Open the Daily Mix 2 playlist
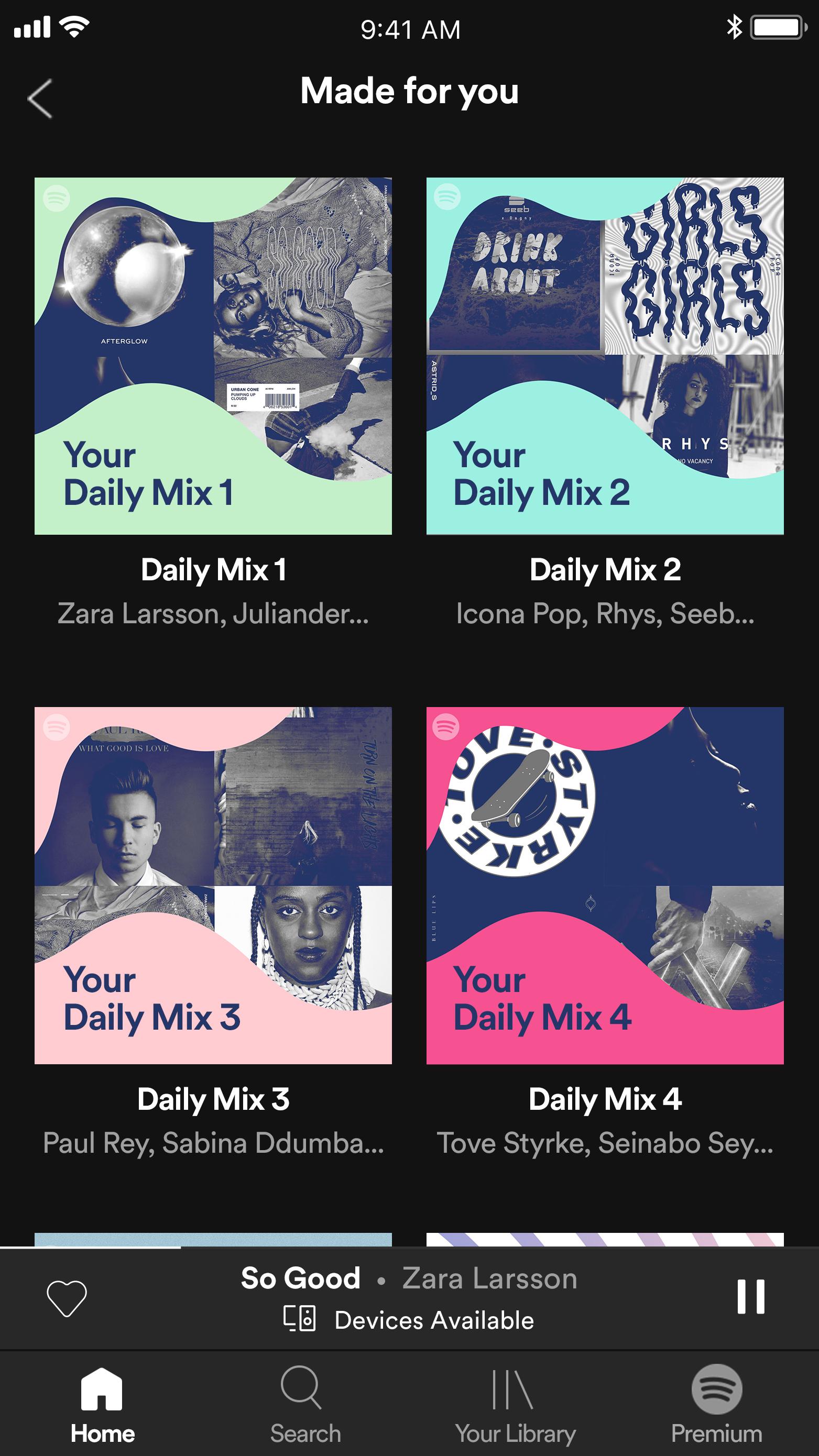Screen dimensions: 819x1456 (605, 356)
